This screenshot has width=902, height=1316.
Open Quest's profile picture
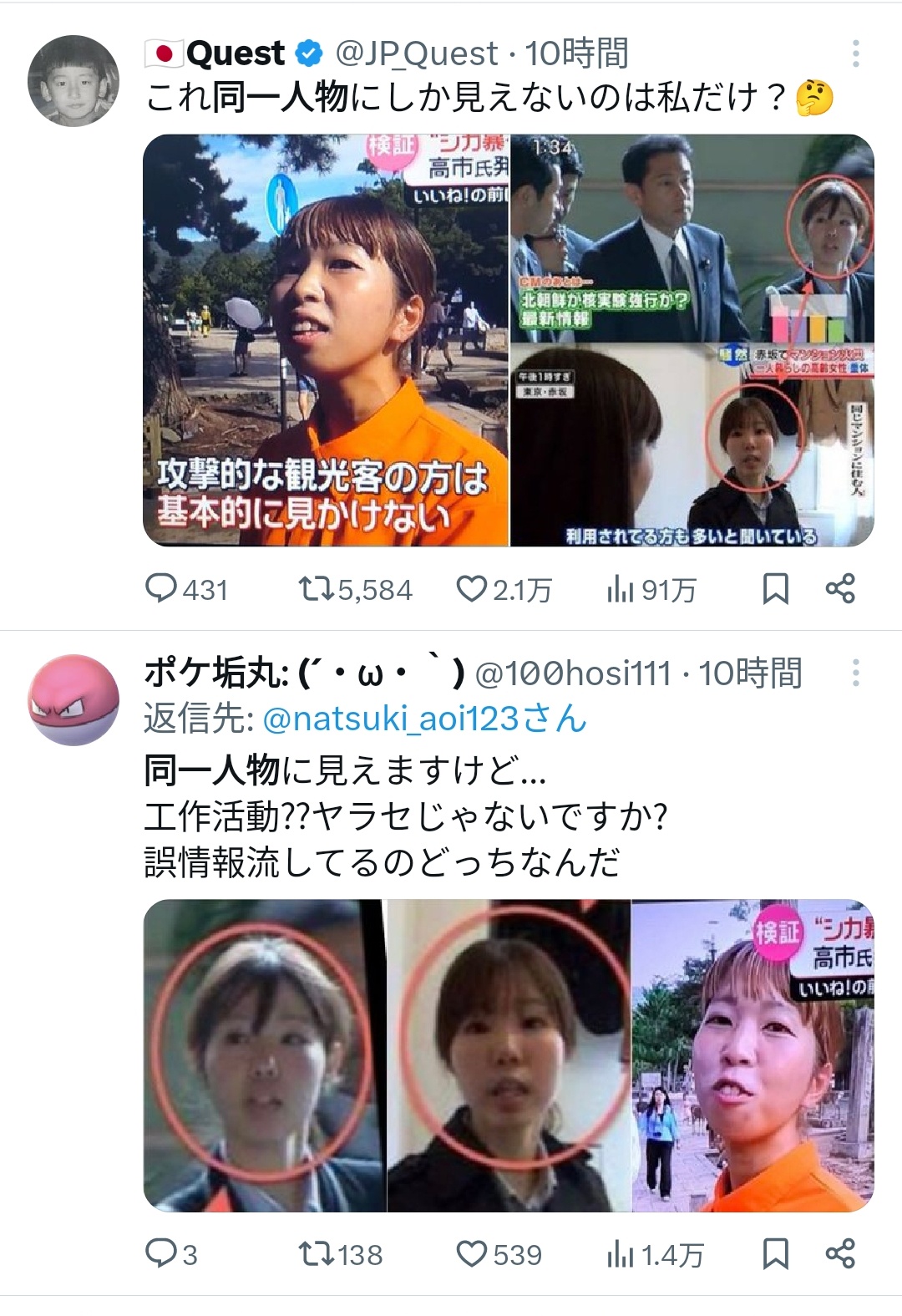[x=73, y=81]
